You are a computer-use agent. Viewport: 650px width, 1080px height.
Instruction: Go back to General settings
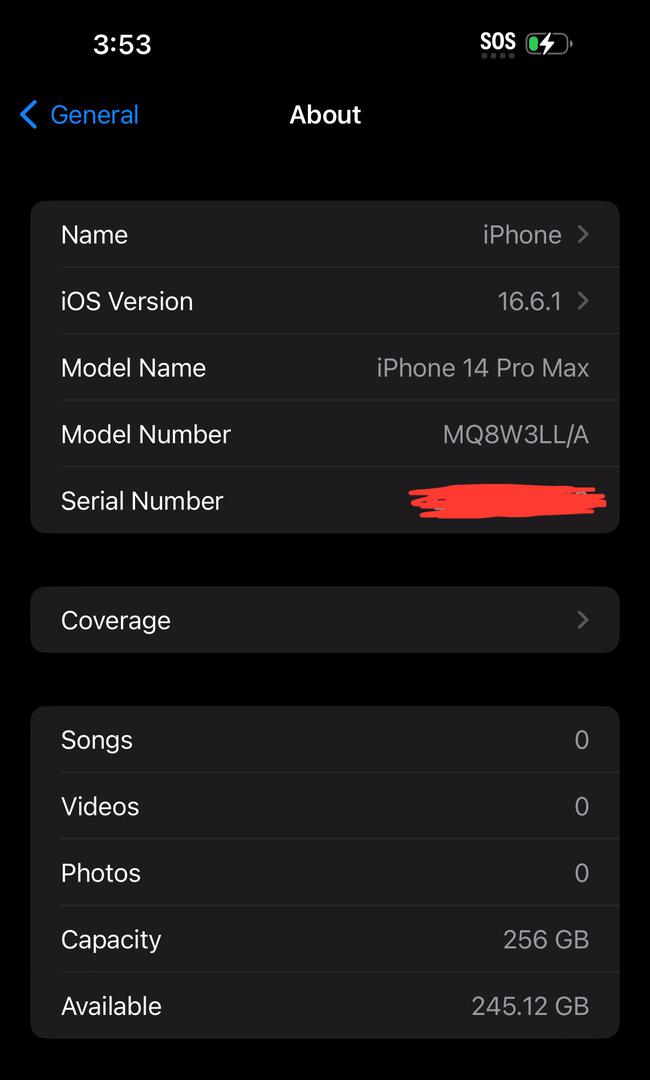tap(79, 114)
